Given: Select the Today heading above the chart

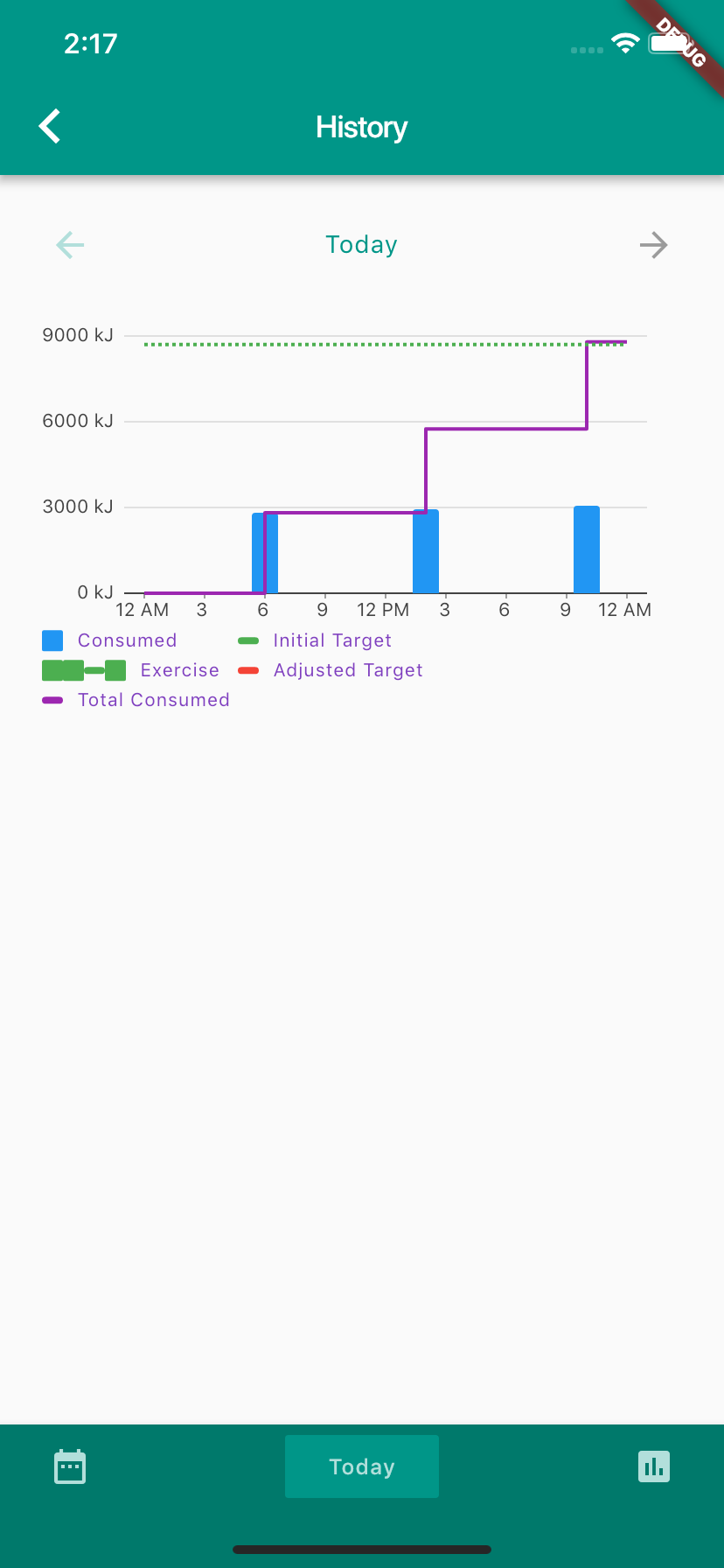Looking at the screenshot, I should point(361,245).
